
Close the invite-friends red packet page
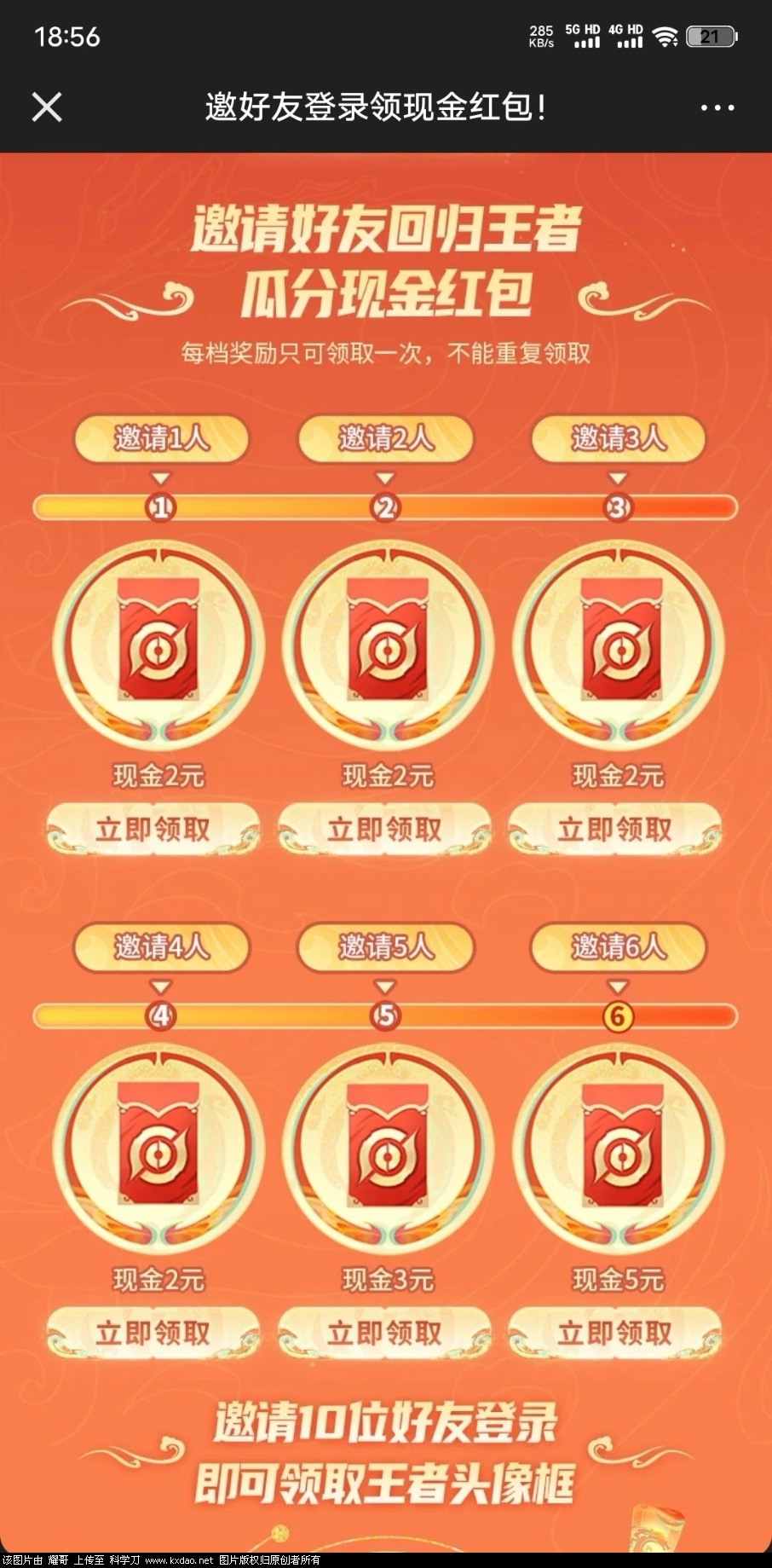pyautogui.click(x=47, y=107)
